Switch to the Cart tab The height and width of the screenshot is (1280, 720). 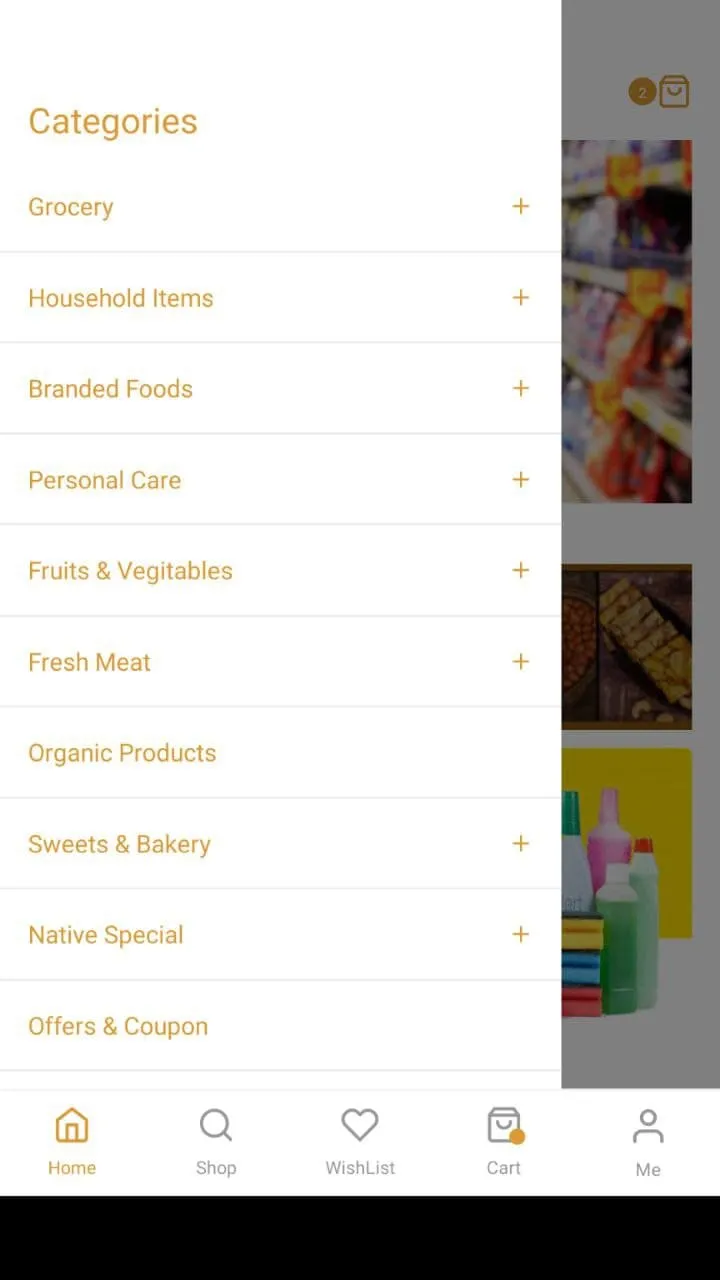504,1142
